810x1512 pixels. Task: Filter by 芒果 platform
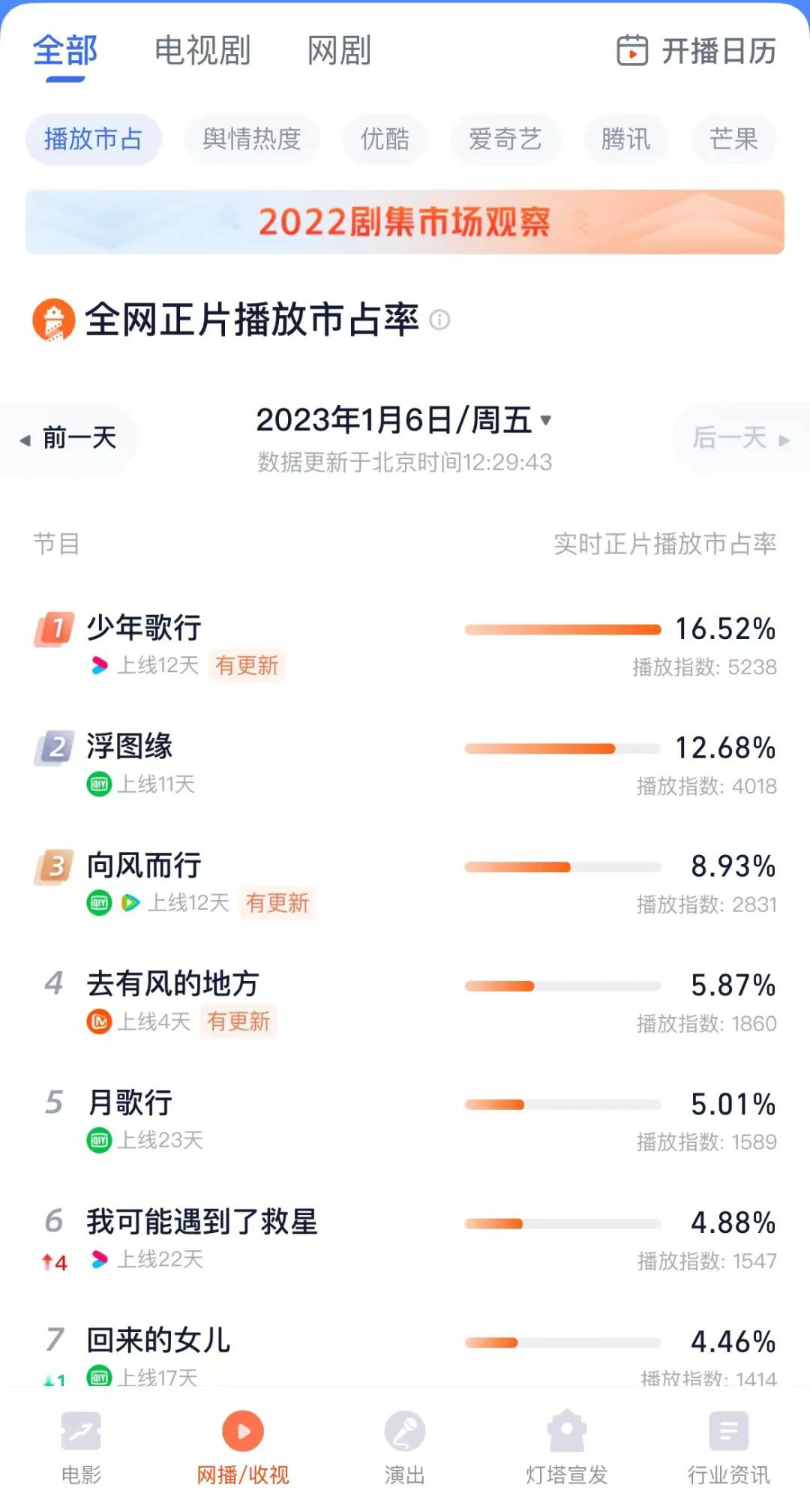tap(733, 139)
